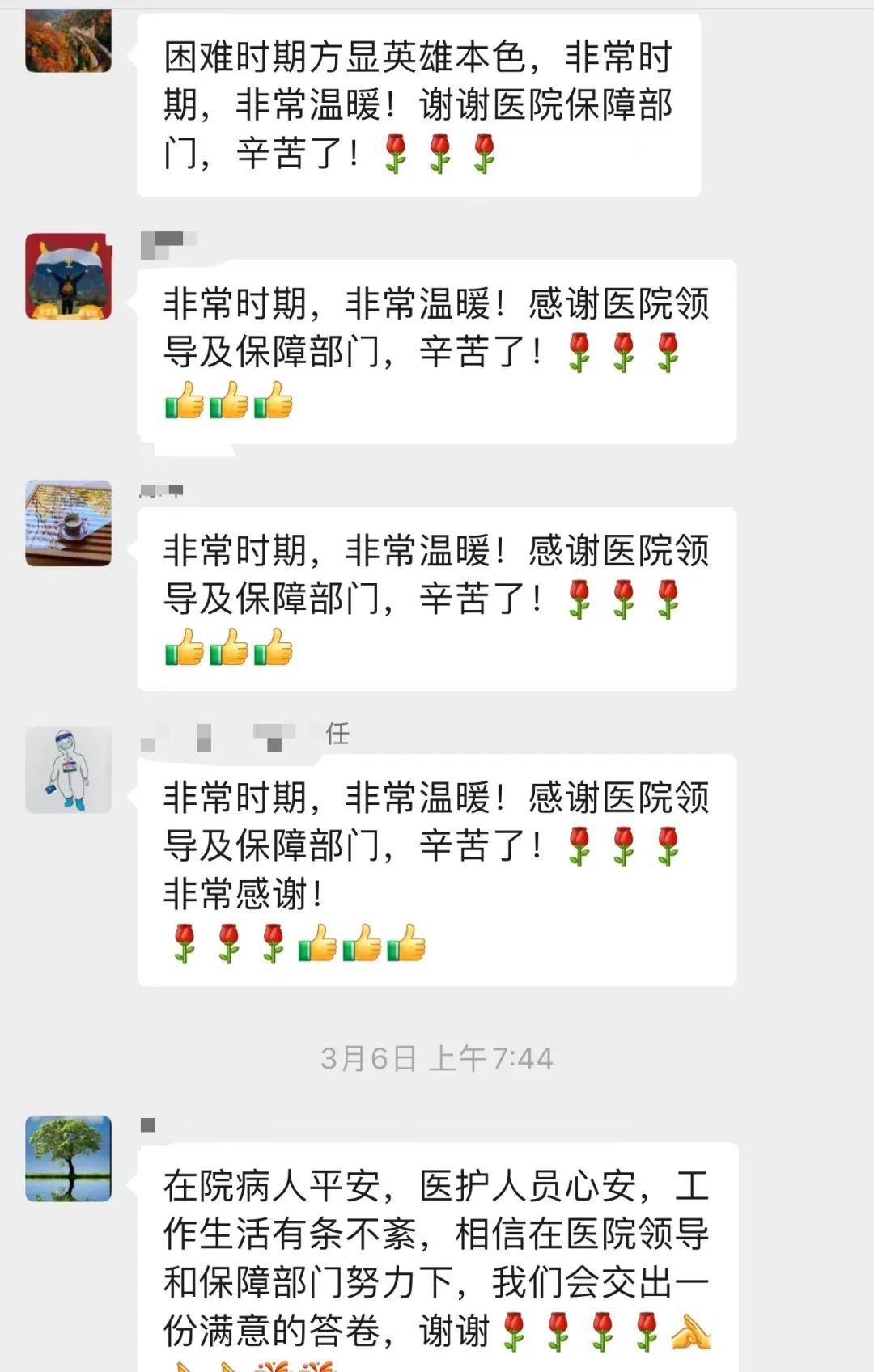View profile of the coffee cup avatar
The width and height of the screenshot is (874, 1372).
click(x=68, y=523)
